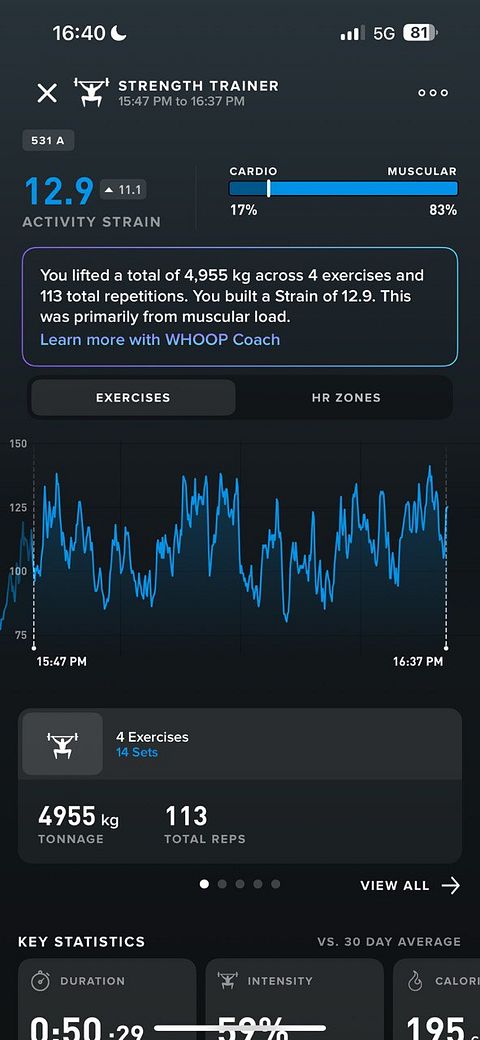Close the Strength Trainer activity screen
The height and width of the screenshot is (1040, 480).
pos(46,93)
